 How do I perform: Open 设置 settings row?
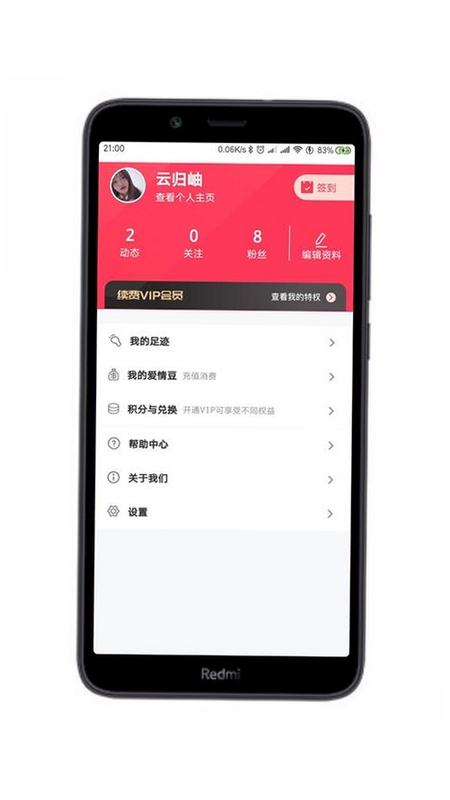point(223,513)
